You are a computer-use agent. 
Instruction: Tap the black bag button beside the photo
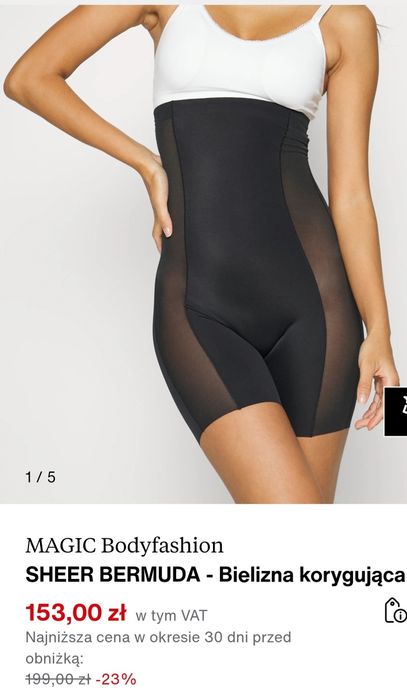(396, 411)
